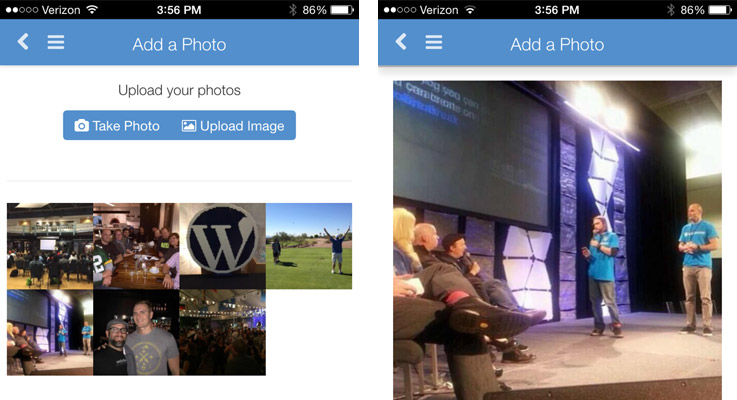Go back from the enlarged stage photo view
The height and width of the screenshot is (400, 737).
pos(401,42)
